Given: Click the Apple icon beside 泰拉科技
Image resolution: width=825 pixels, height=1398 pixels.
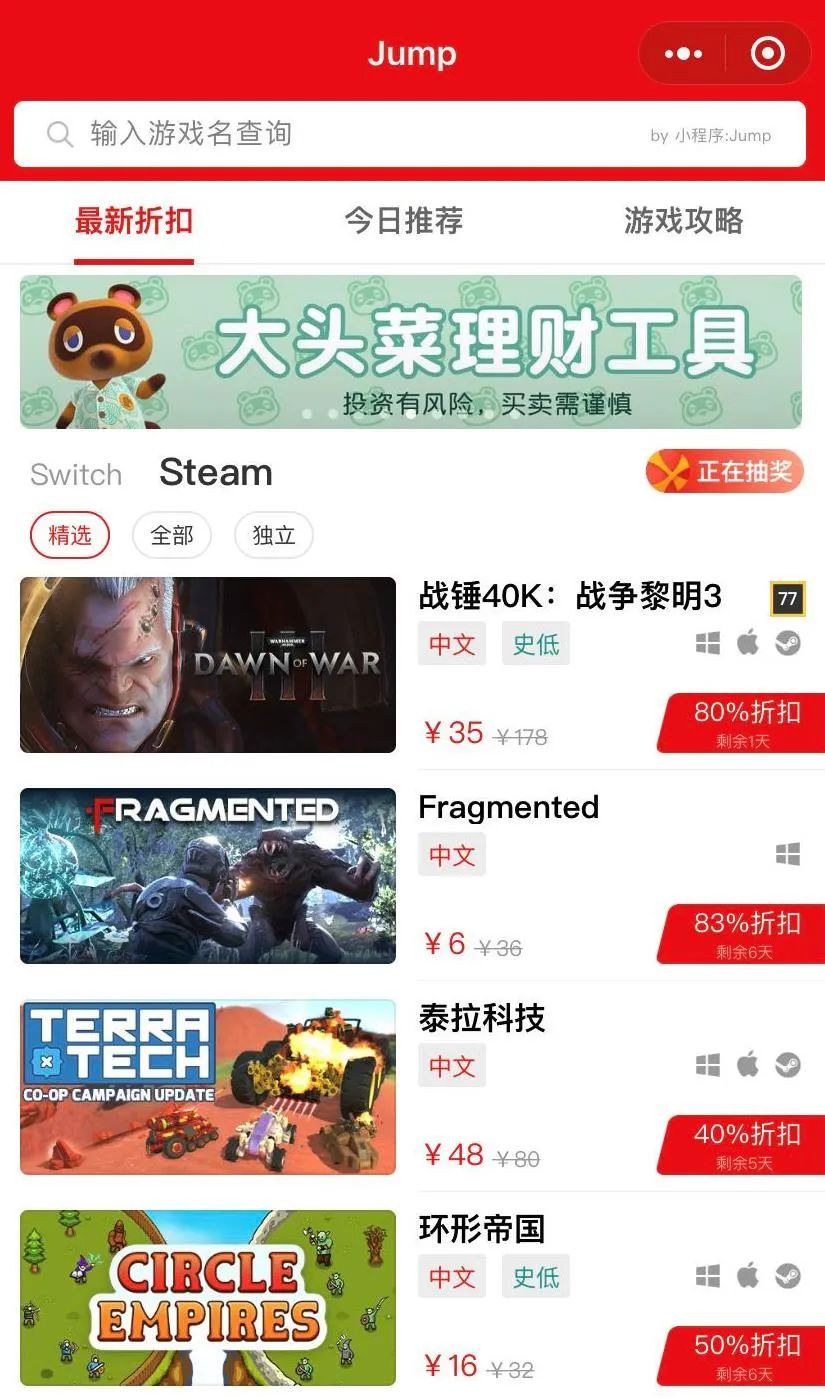Looking at the screenshot, I should 748,1065.
